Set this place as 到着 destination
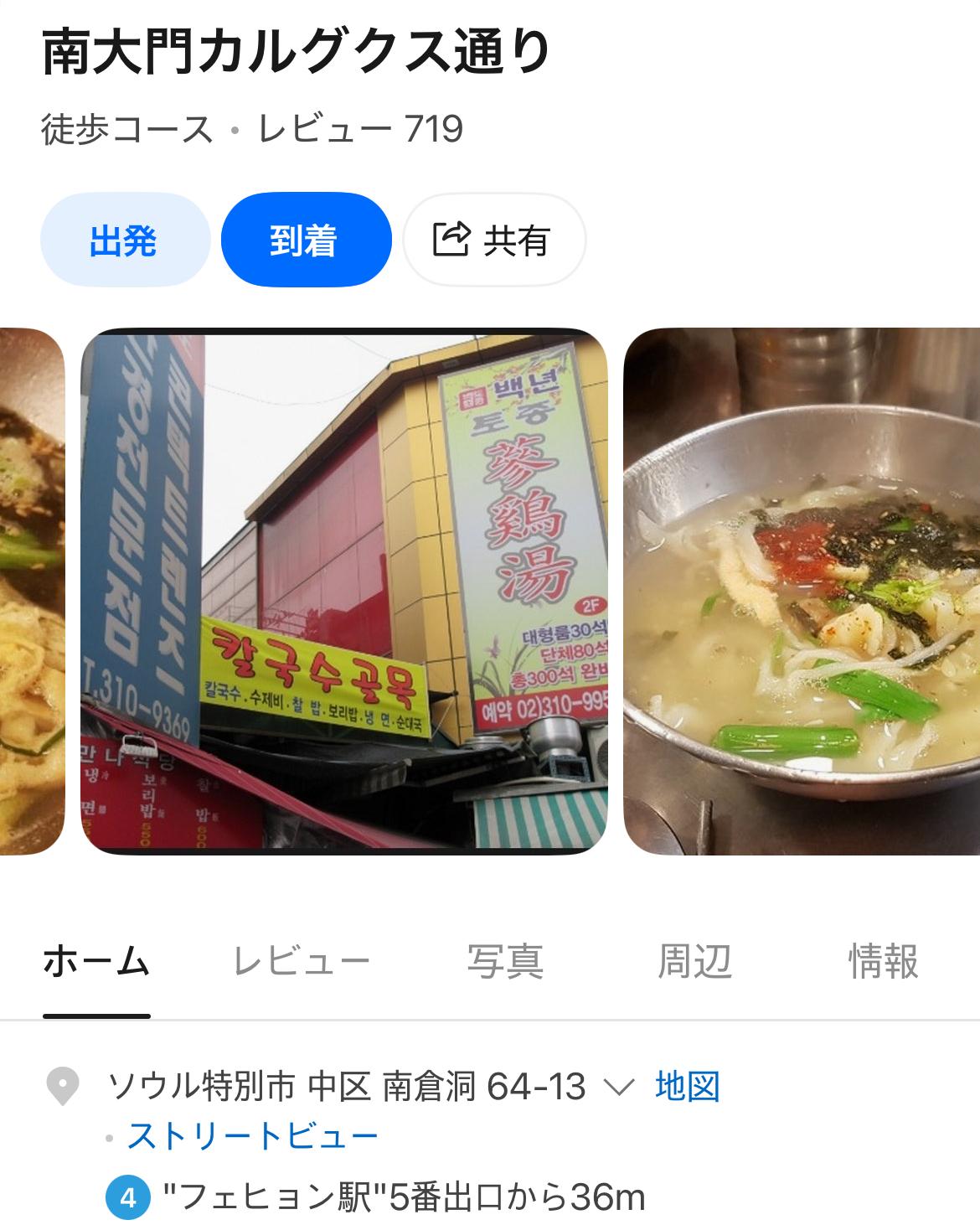This screenshot has width=980, height=1225. click(x=306, y=240)
